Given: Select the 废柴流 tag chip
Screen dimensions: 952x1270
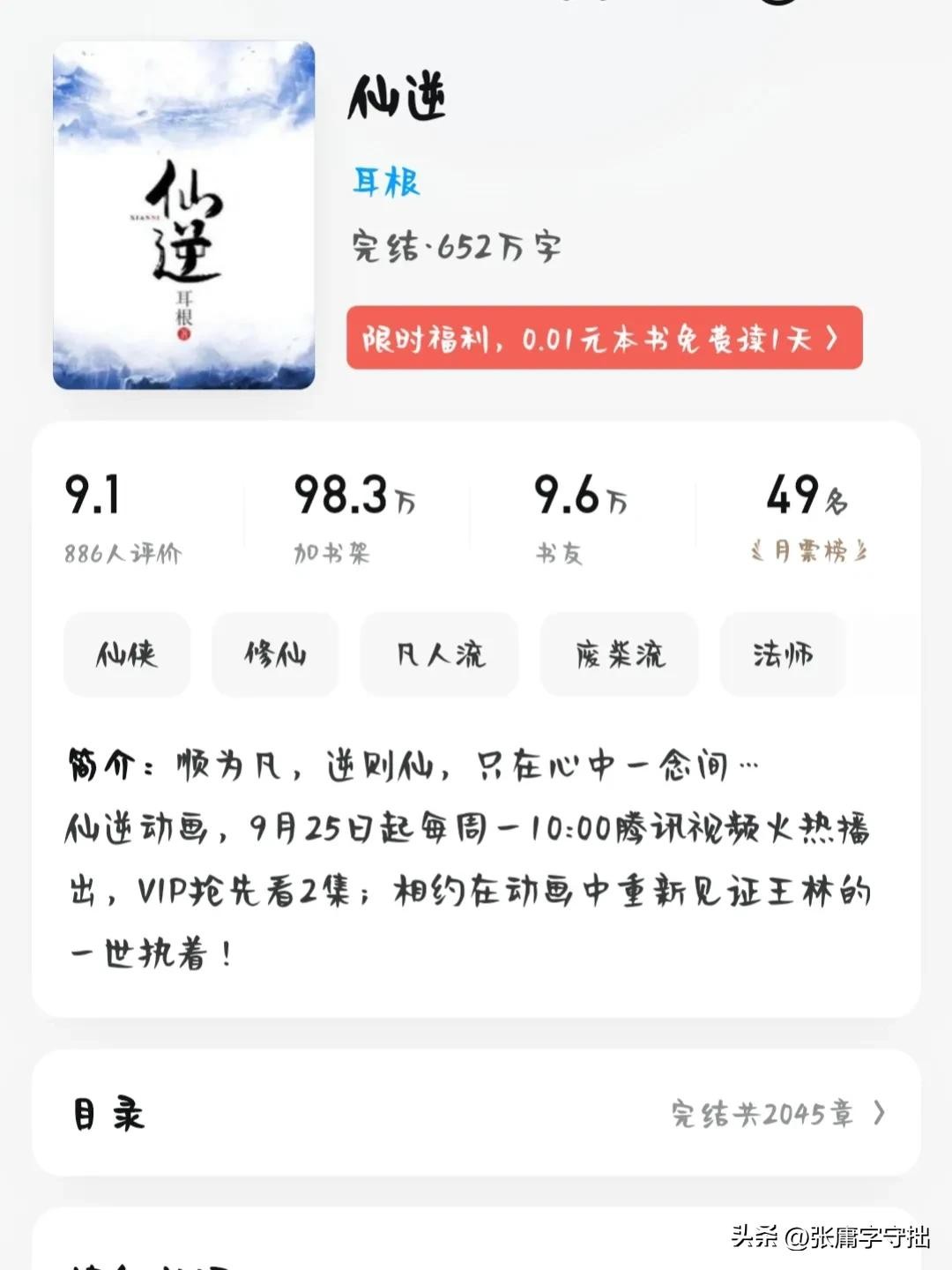Looking at the screenshot, I should click(619, 654).
